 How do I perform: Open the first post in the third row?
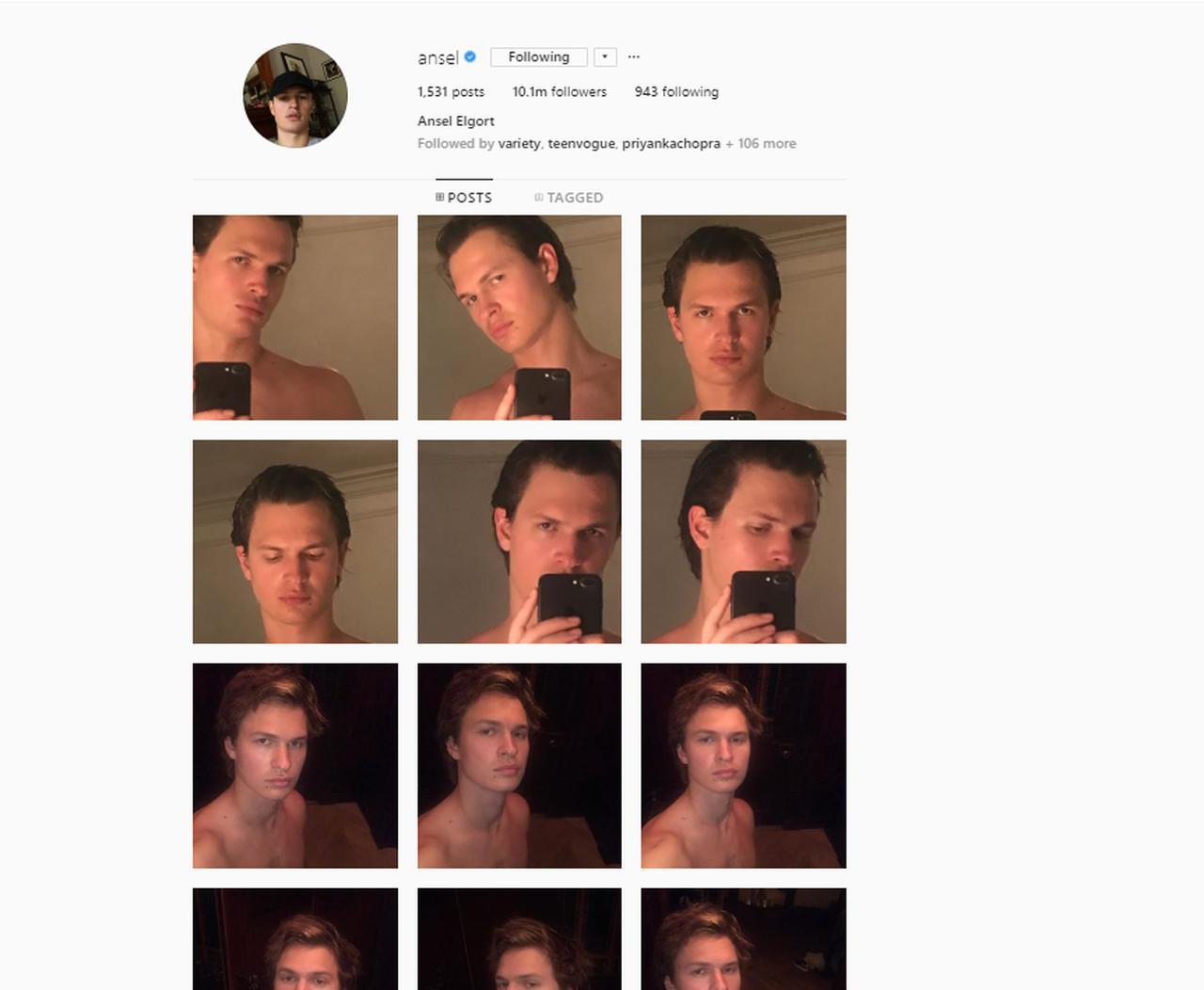pyautogui.click(x=295, y=766)
